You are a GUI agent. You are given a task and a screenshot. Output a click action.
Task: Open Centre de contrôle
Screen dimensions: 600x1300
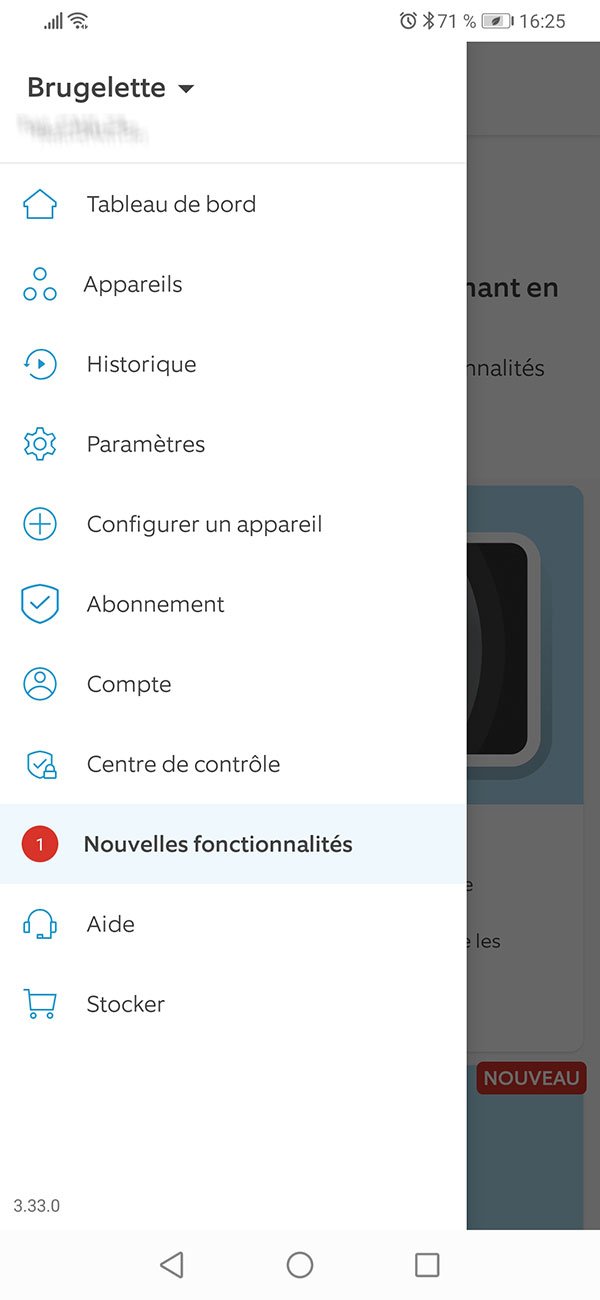183,764
